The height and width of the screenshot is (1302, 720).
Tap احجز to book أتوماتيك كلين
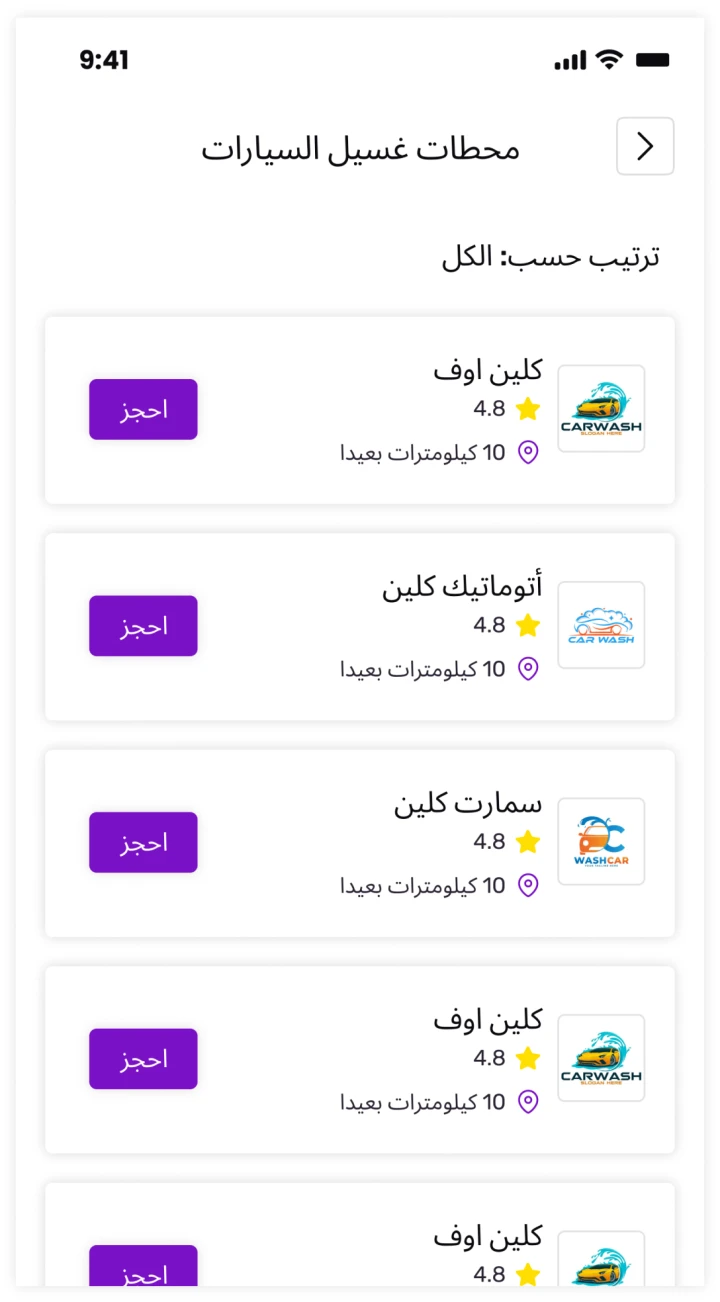point(143,626)
